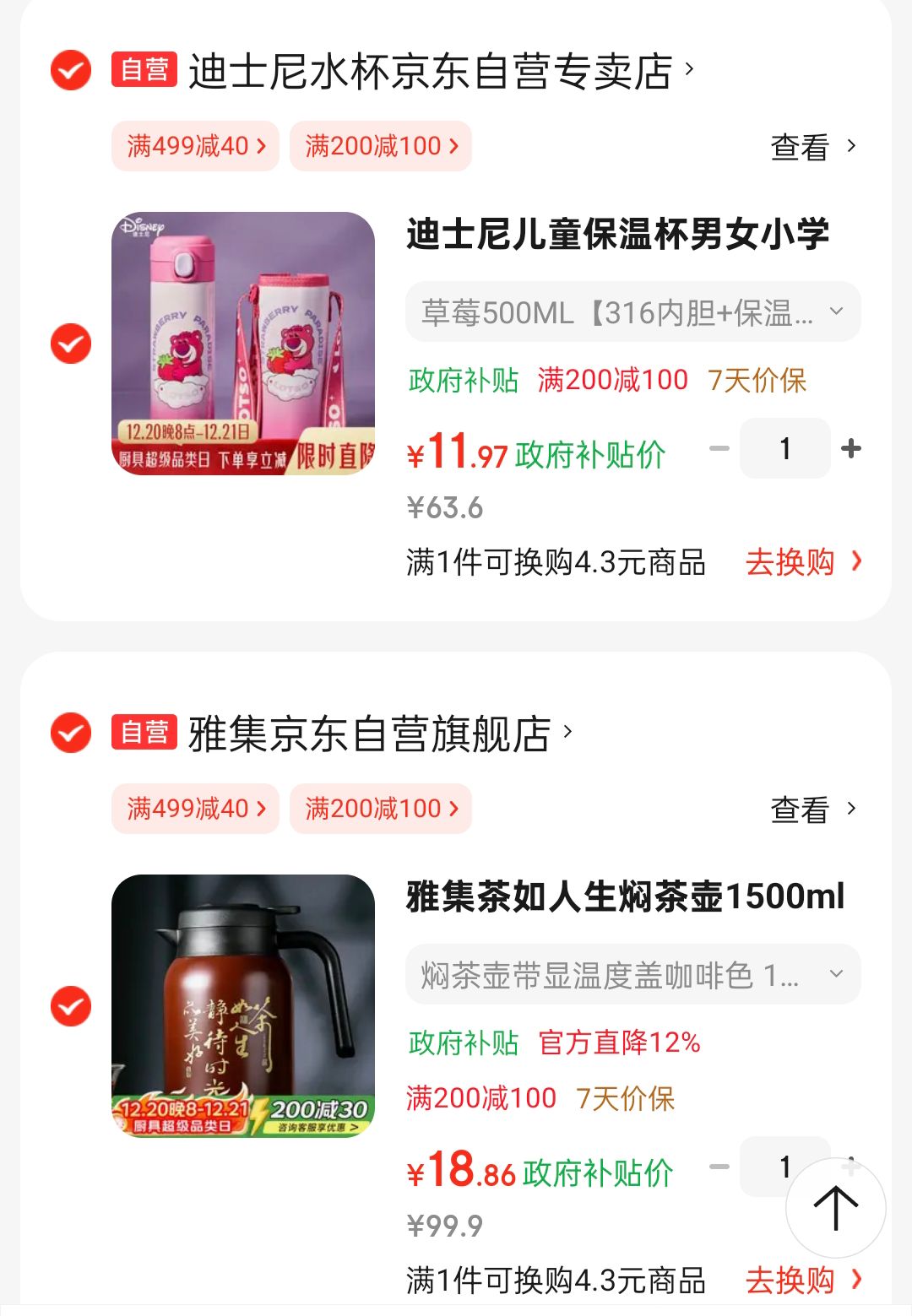Deselect the 迪士尼儿童保温杯 item checkbox
Image resolution: width=912 pixels, height=1316 pixels.
pyautogui.click(x=71, y=344)
